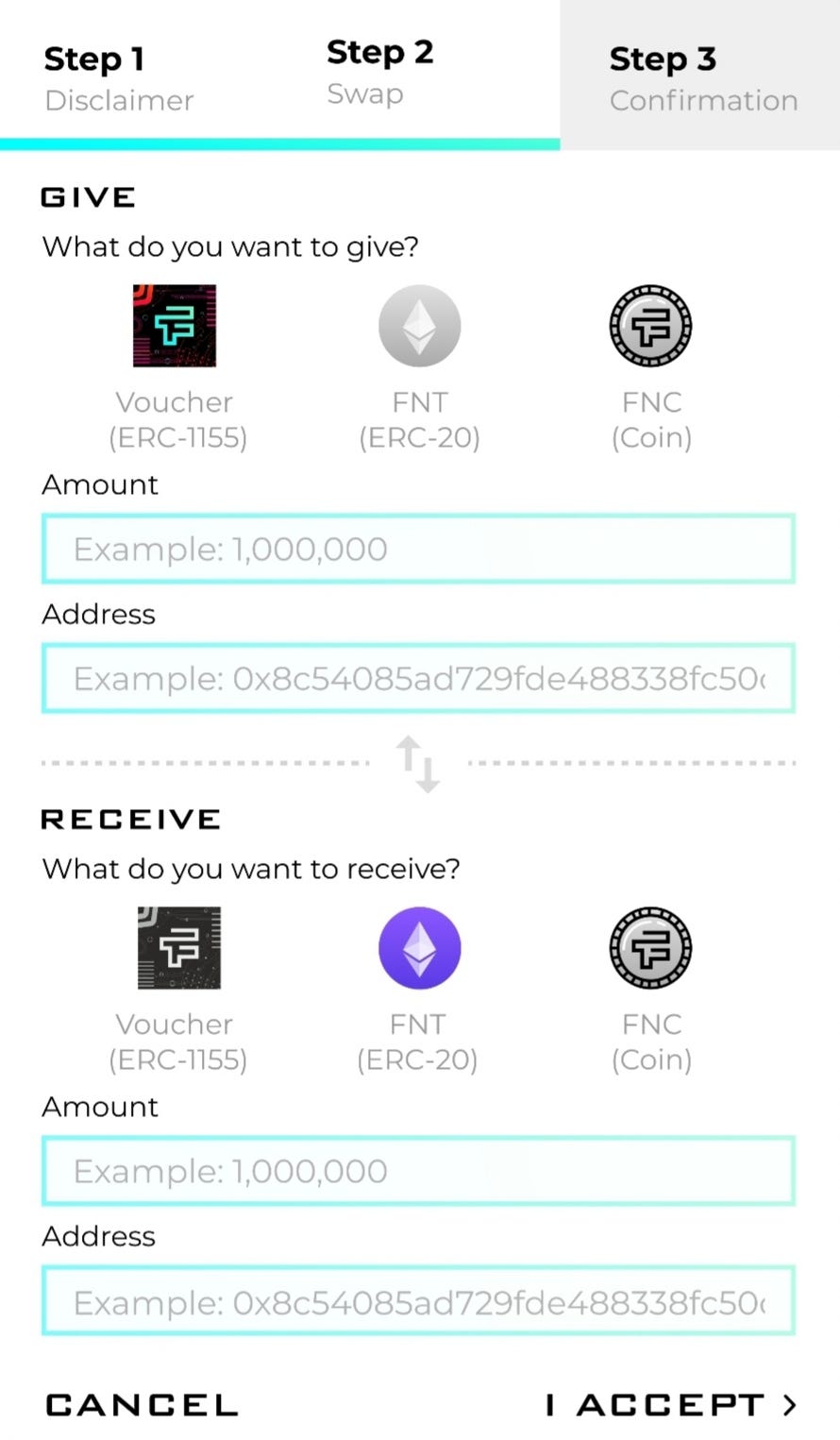Focus the Give amount field

(418, 549)
